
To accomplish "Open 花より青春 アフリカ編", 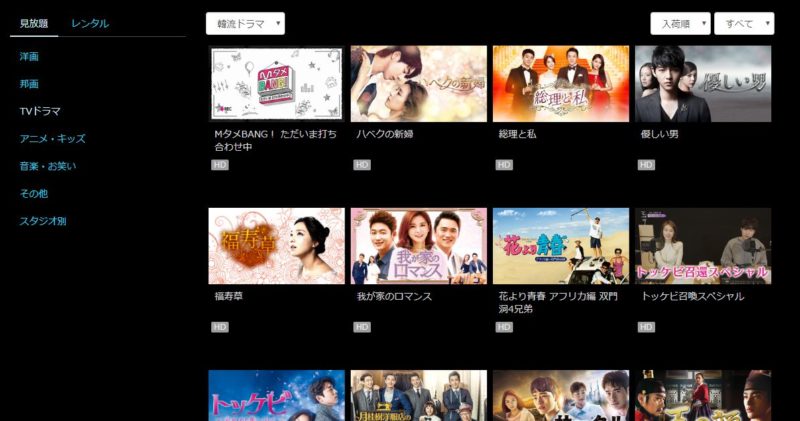I will (x=560, y=246).
